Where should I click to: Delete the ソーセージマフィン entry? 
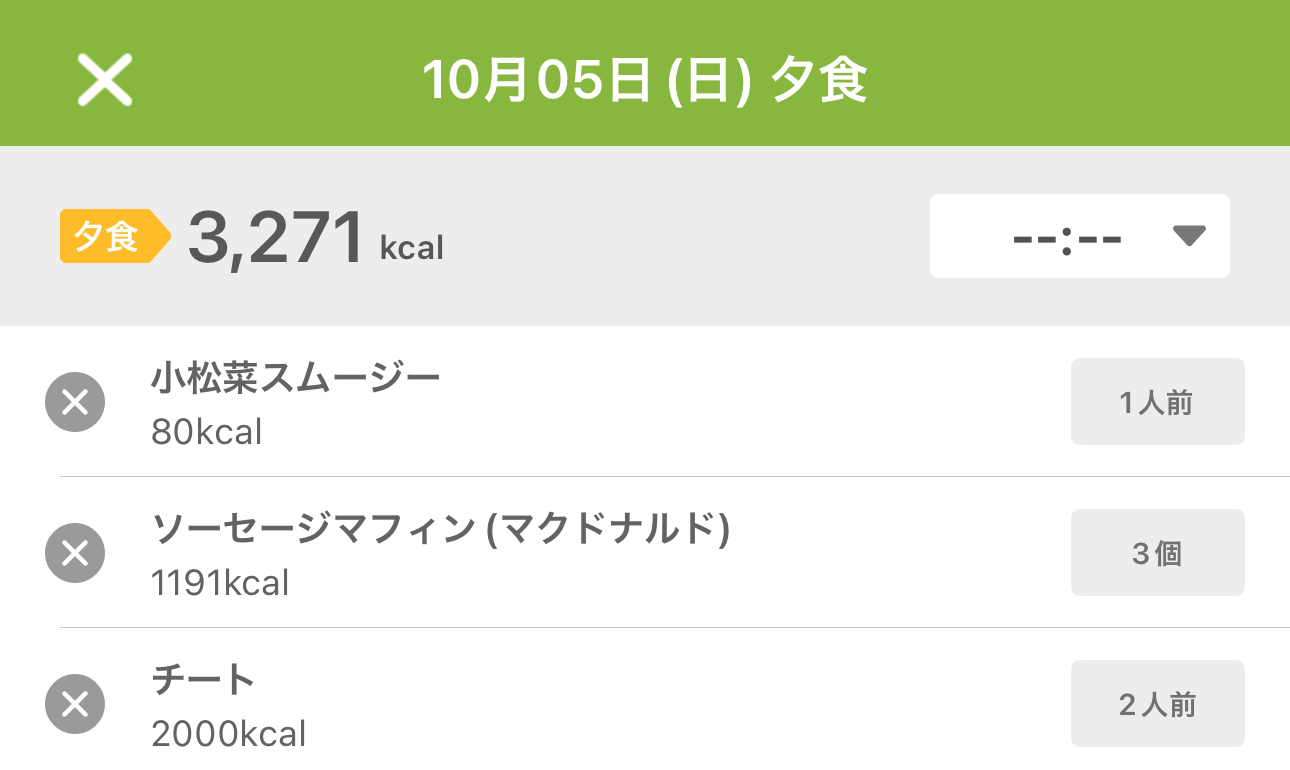pyautogui.click(x=75, y=553)
